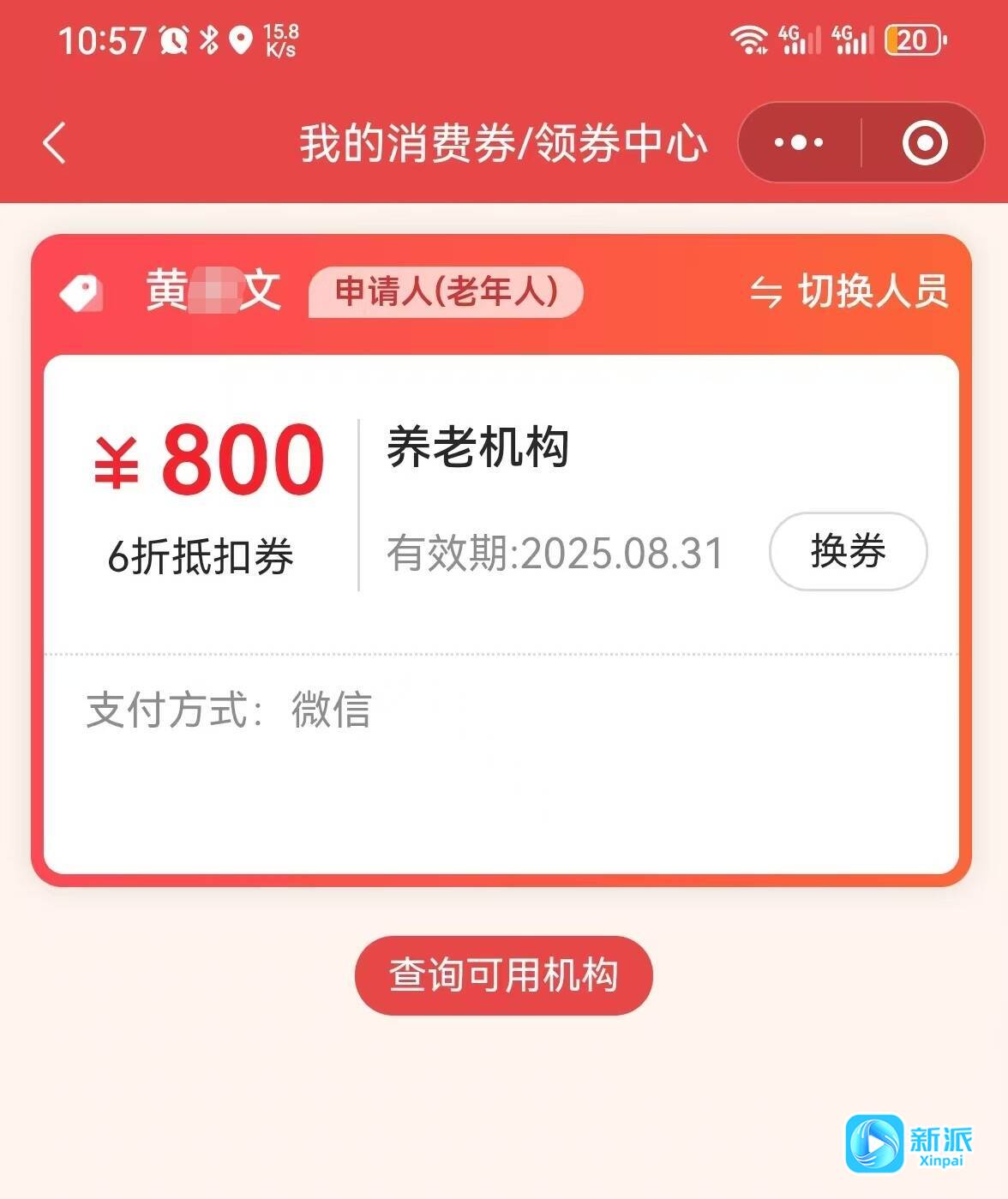Screen dimensions: 1008x1199
Task: Go back using the top-left arrow
Action: [x=55, y=142]
